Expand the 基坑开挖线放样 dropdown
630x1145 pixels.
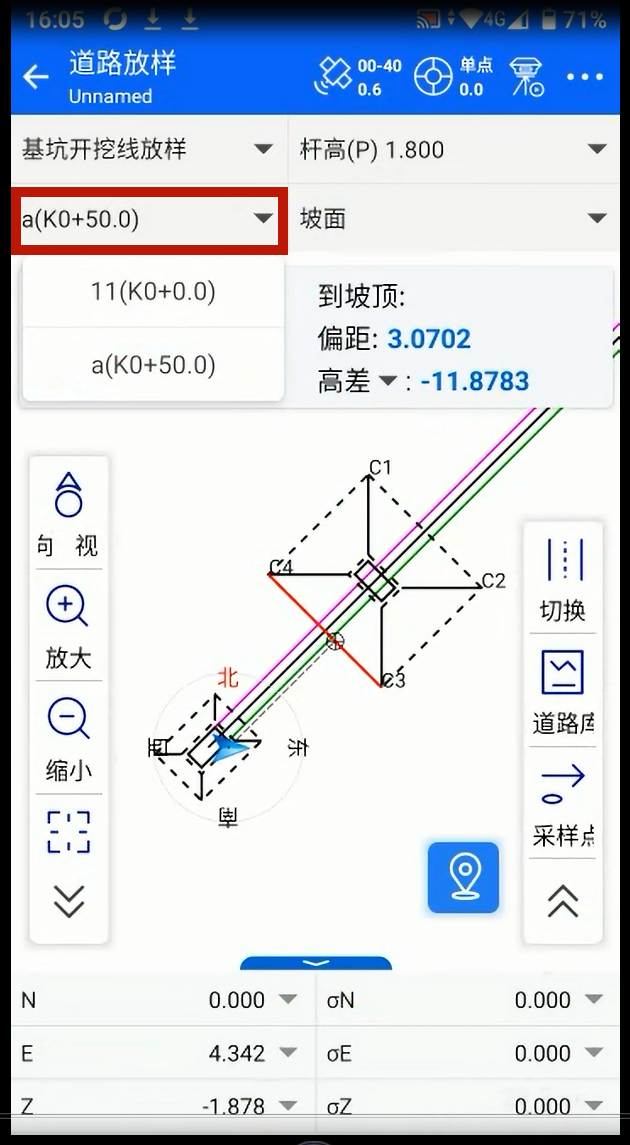[x=148, y=150]
